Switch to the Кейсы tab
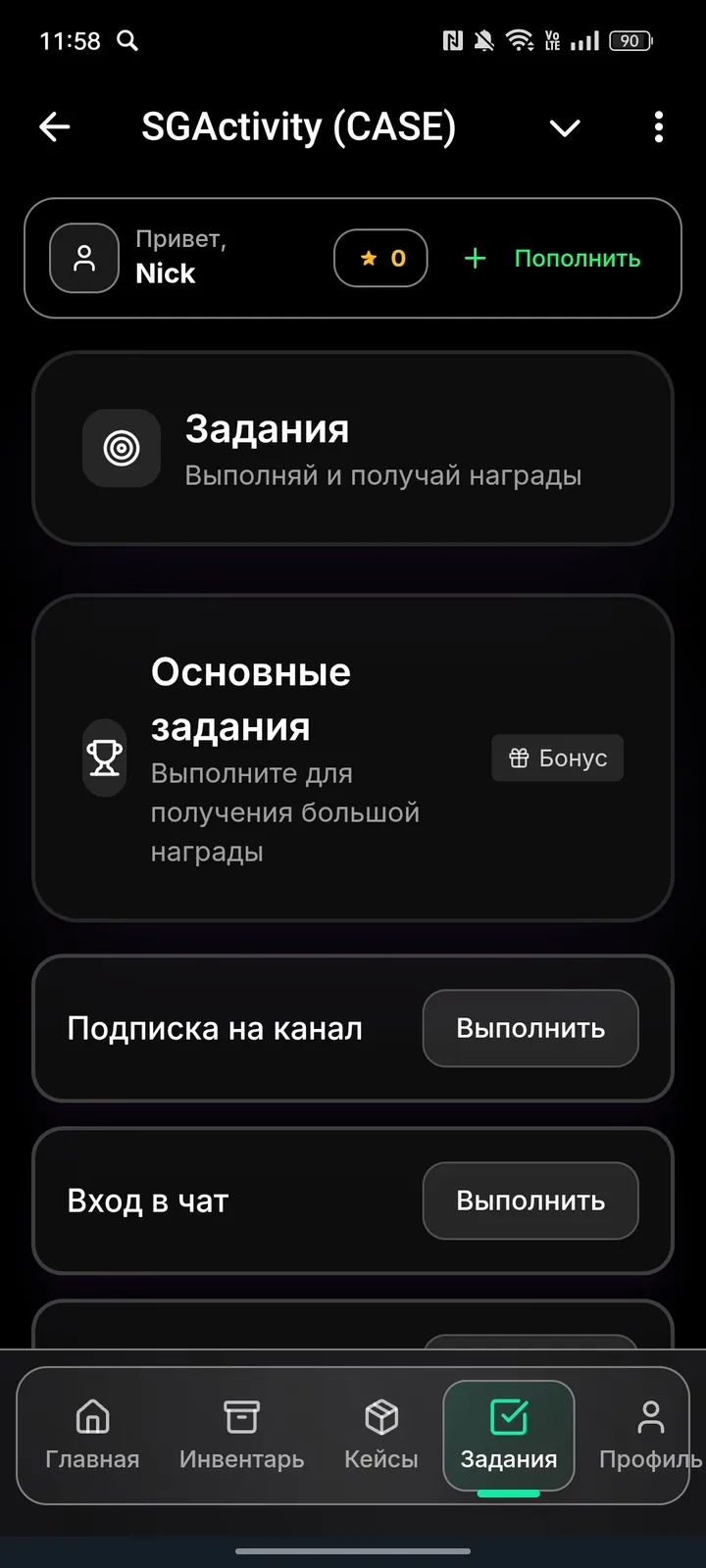The image size is (706, 1568). (x=381, y=1436)
